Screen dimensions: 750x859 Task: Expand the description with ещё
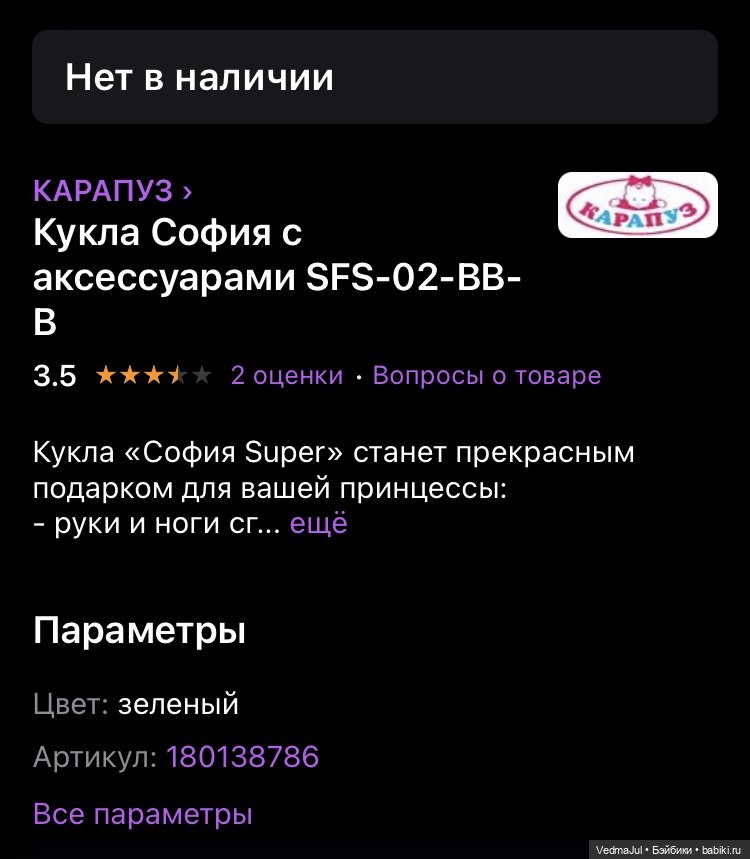[319, 524]
